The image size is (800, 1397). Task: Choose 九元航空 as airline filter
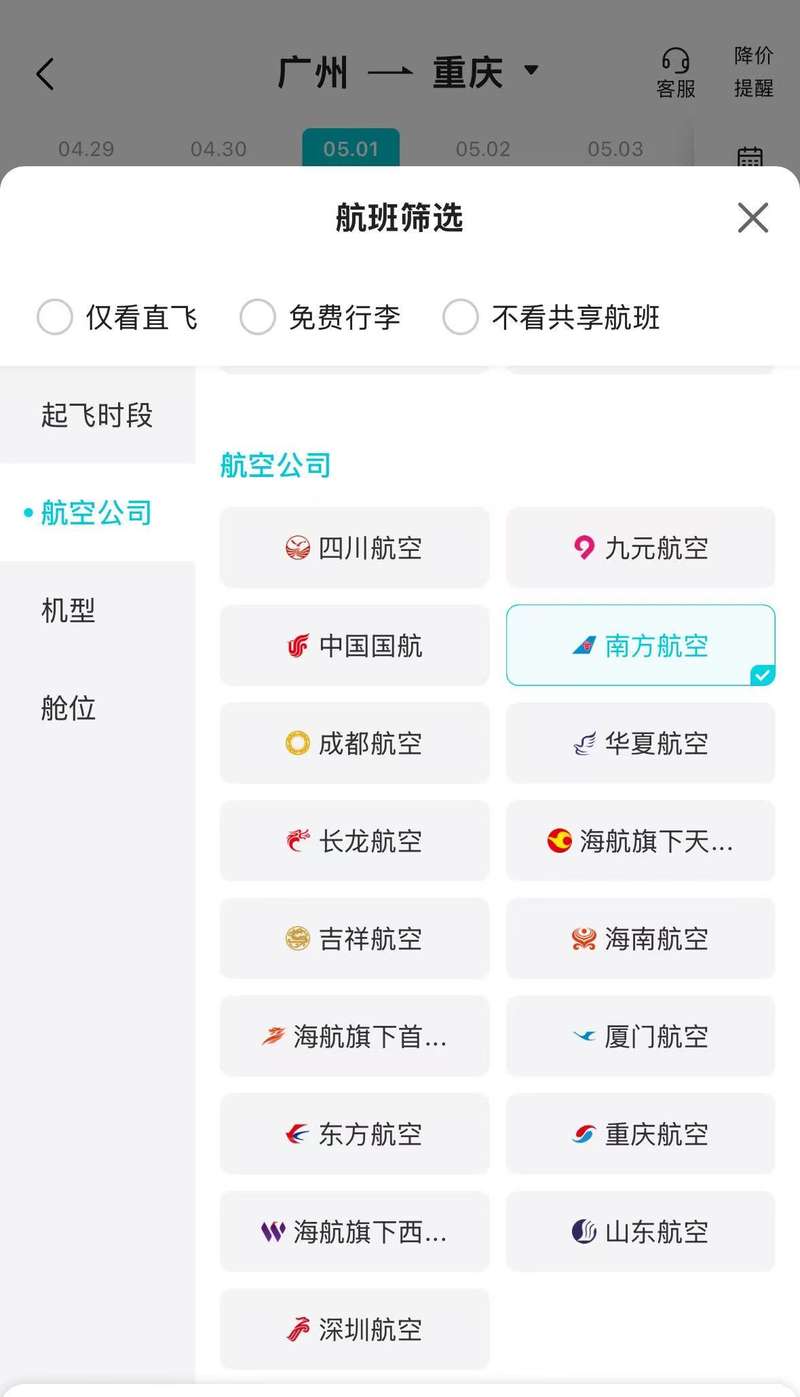coord(640,547)
